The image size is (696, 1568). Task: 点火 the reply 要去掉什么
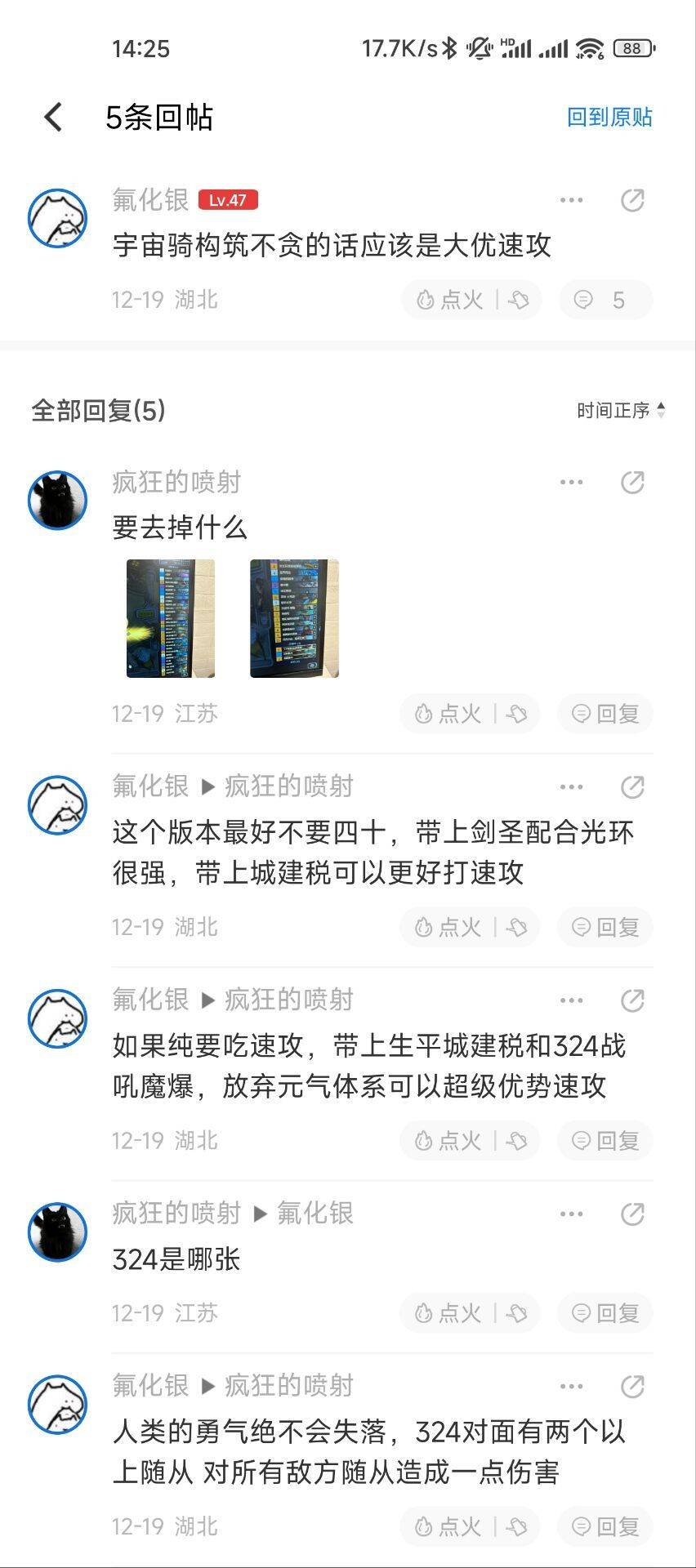(x=448, y=714)
